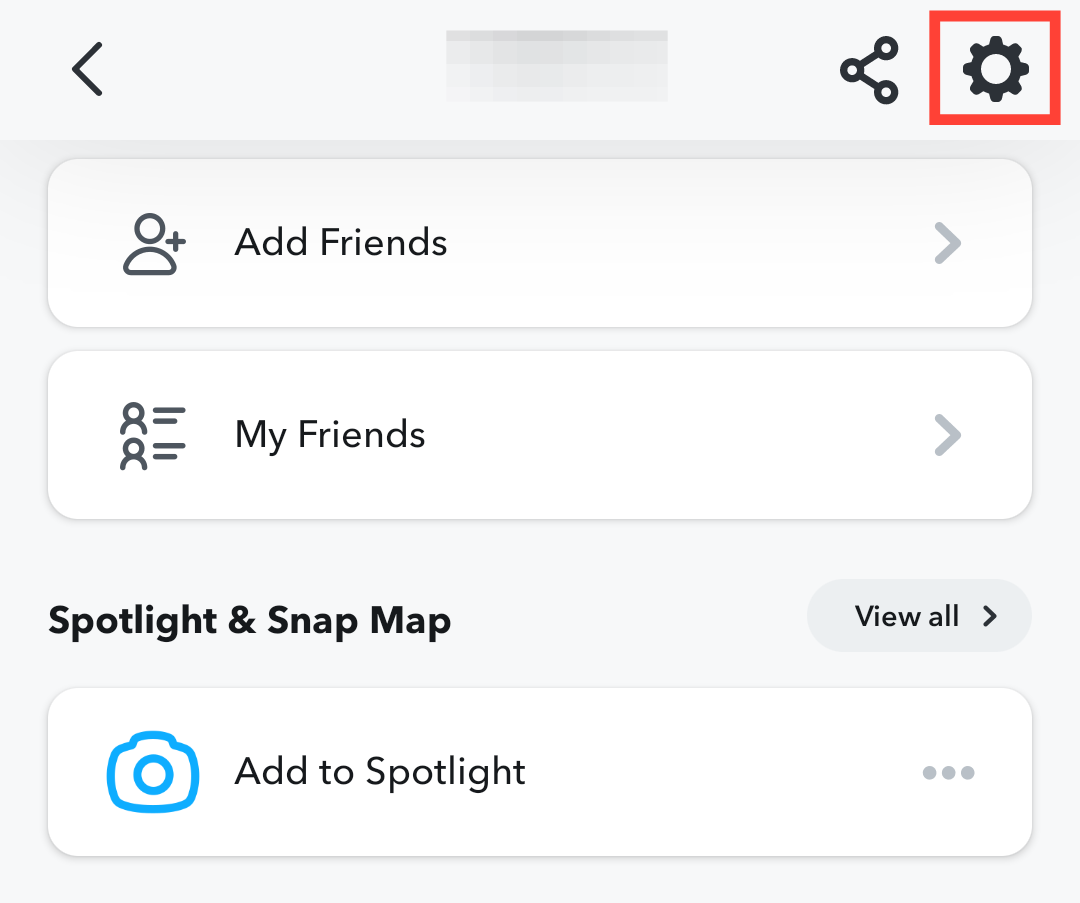
Task: Go back using the top-left arrow
Action: (88, 70)
